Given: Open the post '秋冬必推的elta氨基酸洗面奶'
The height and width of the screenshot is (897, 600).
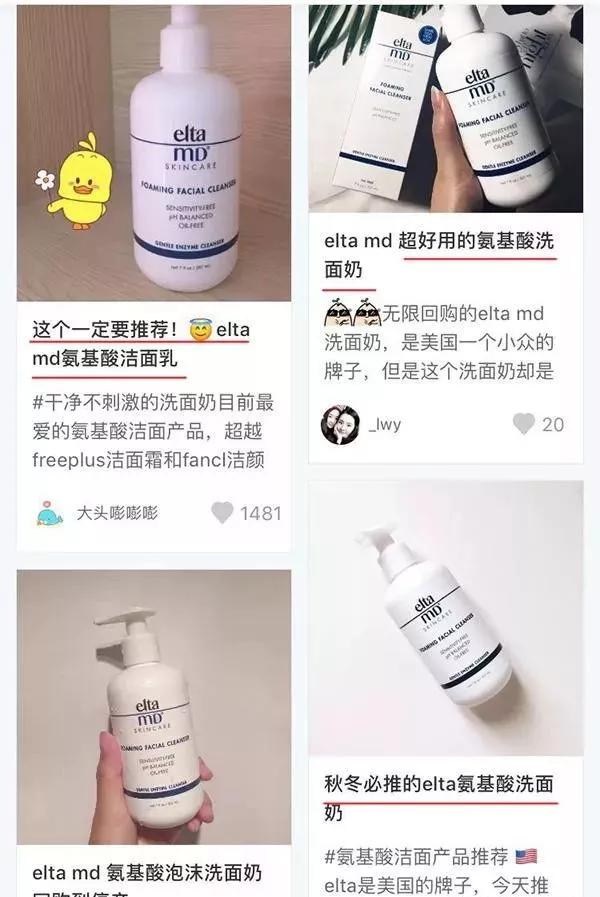Looking at the screenshot, I should pyautogui.click(x=438, y=796).
